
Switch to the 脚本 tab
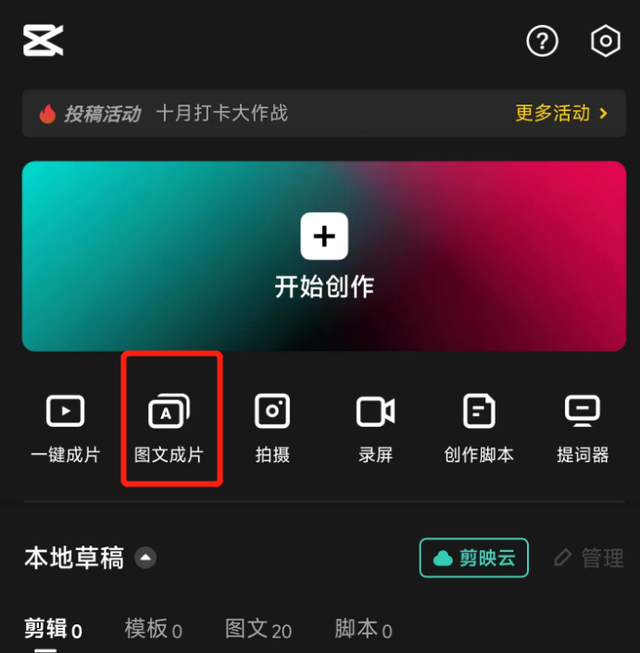[x=363, y=629]
